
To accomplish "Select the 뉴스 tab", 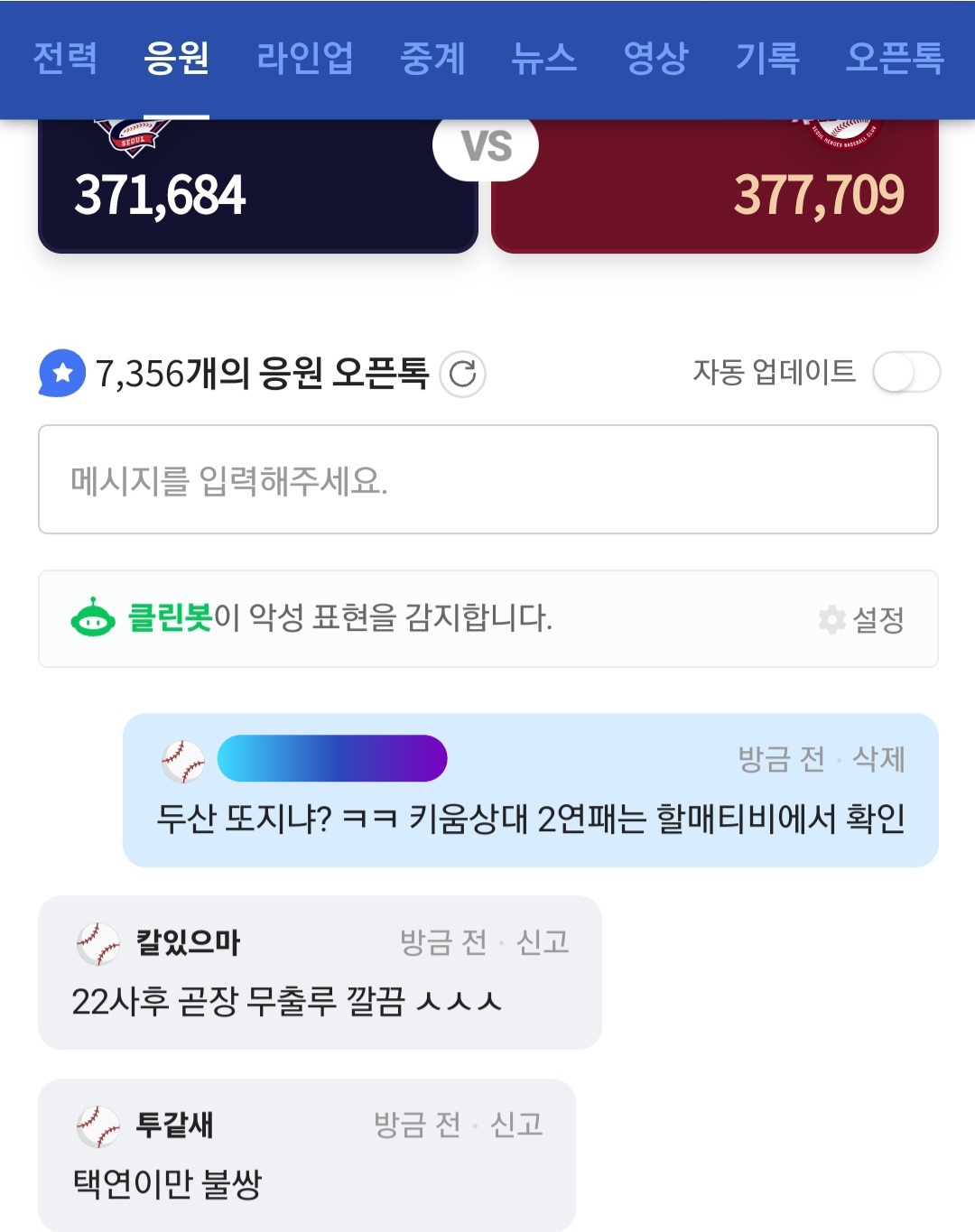I will [543, 59].
